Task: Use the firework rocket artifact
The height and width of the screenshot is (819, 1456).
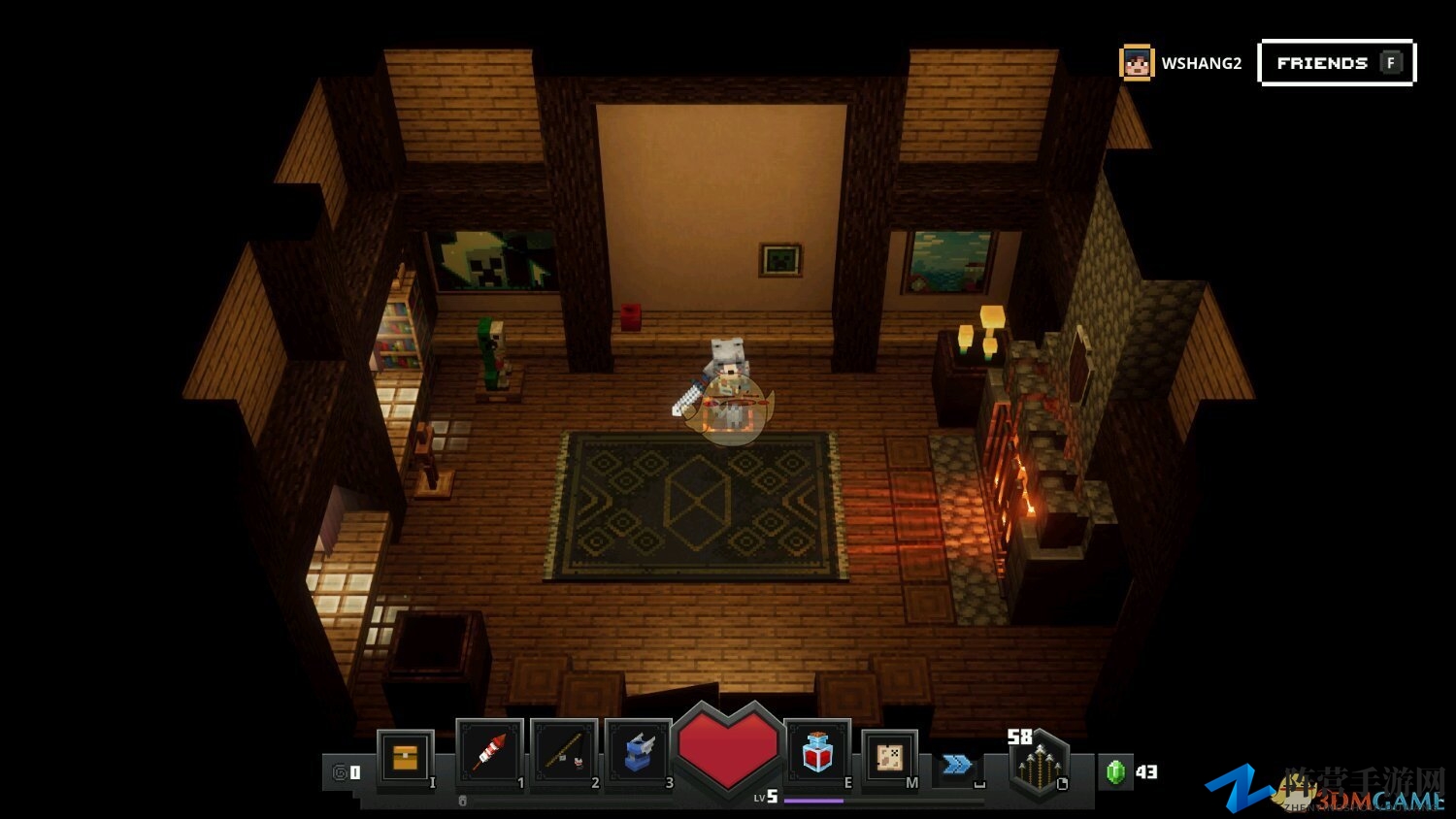Action: coord(489,753)
